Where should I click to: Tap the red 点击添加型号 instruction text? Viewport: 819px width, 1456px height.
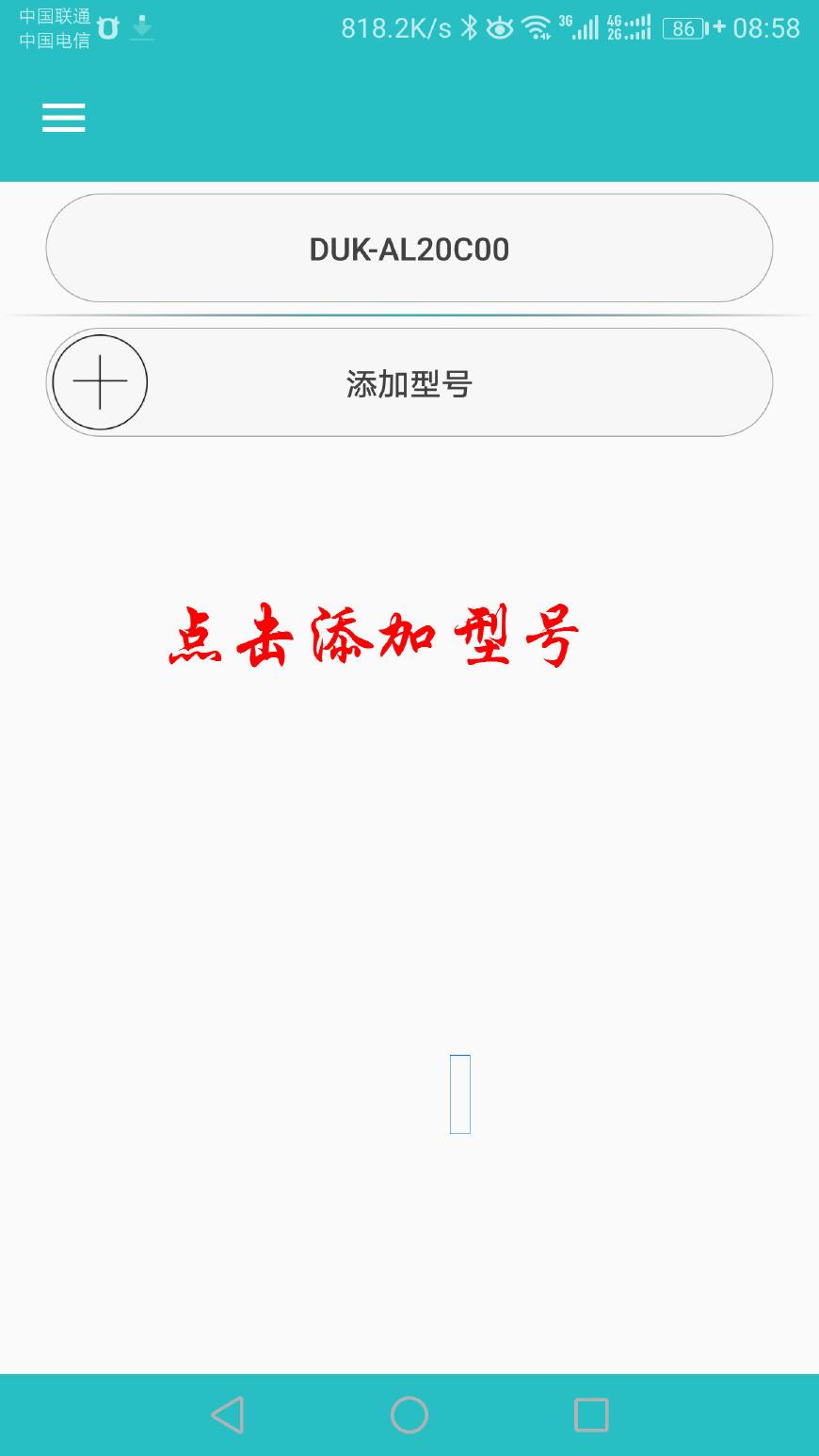click(x=375, y=638)
